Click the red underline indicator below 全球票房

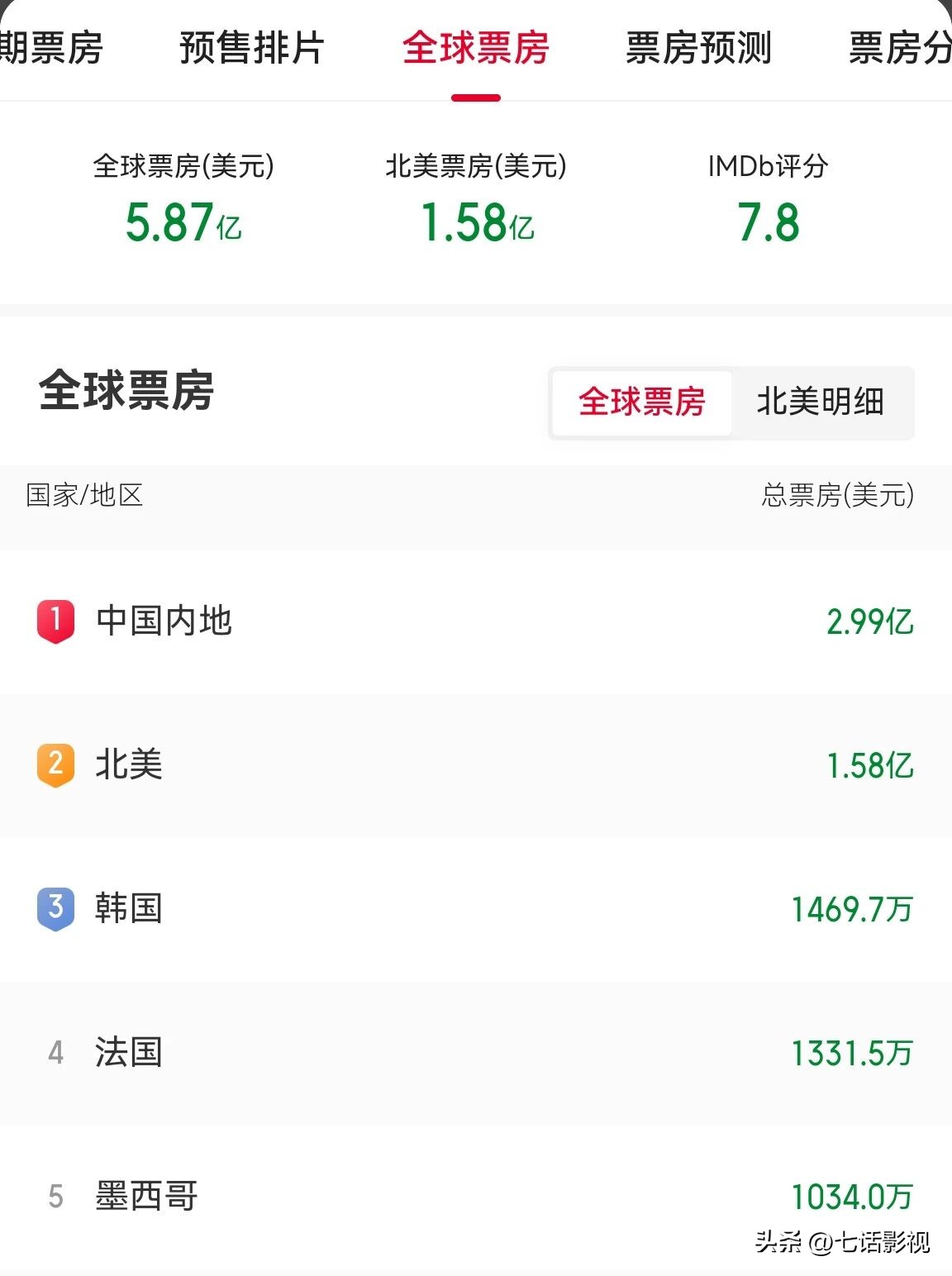[475, 96]
